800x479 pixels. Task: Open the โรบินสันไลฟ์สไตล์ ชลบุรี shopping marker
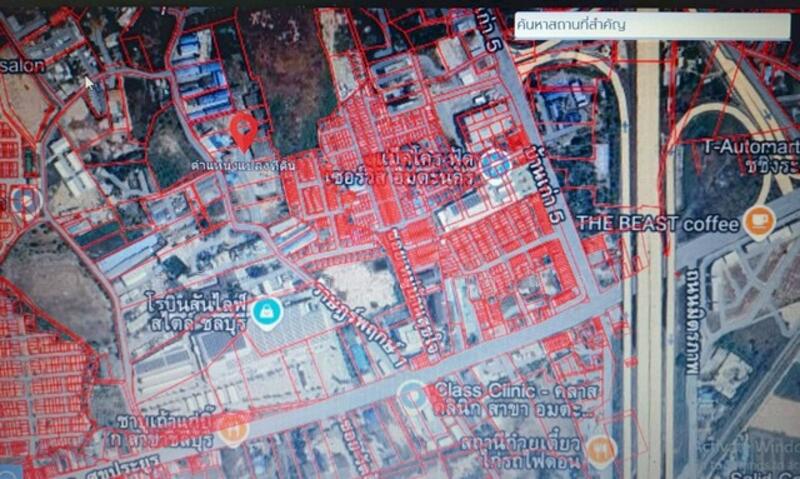tap(266, 313)
